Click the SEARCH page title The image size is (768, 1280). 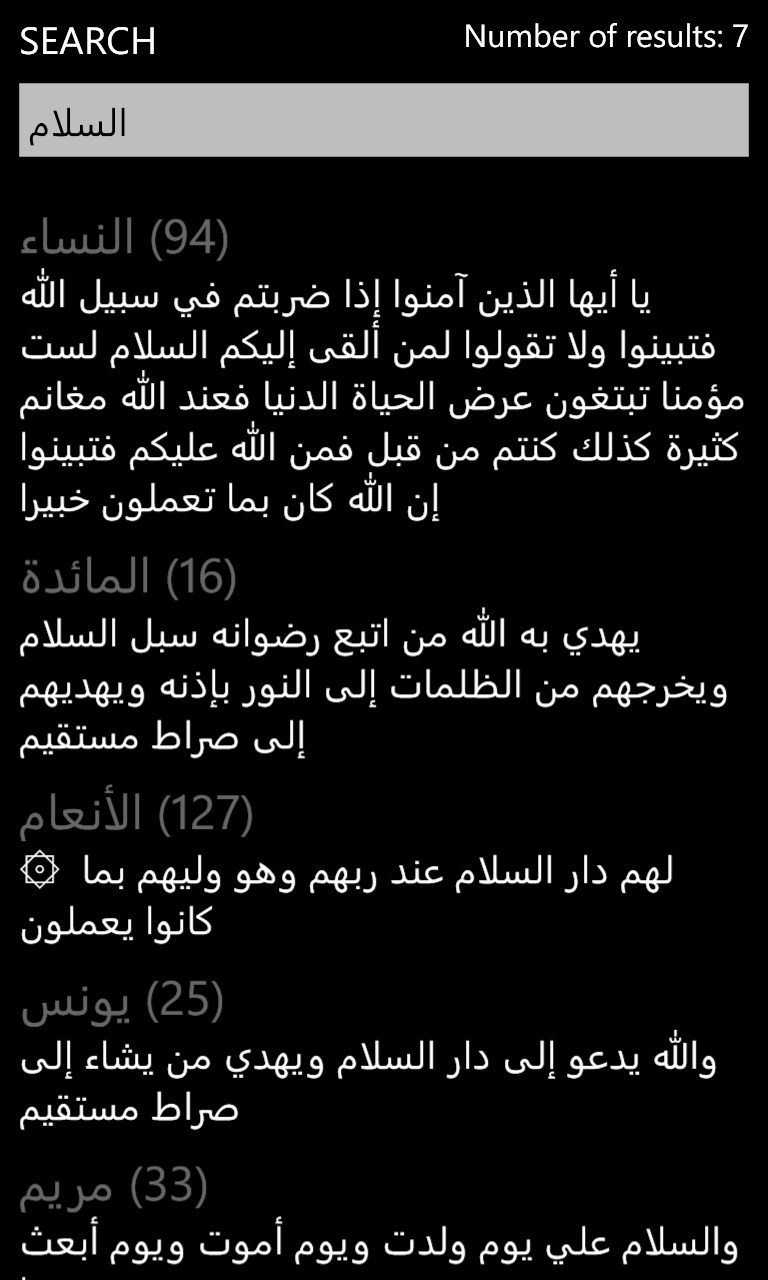[88, 42]
